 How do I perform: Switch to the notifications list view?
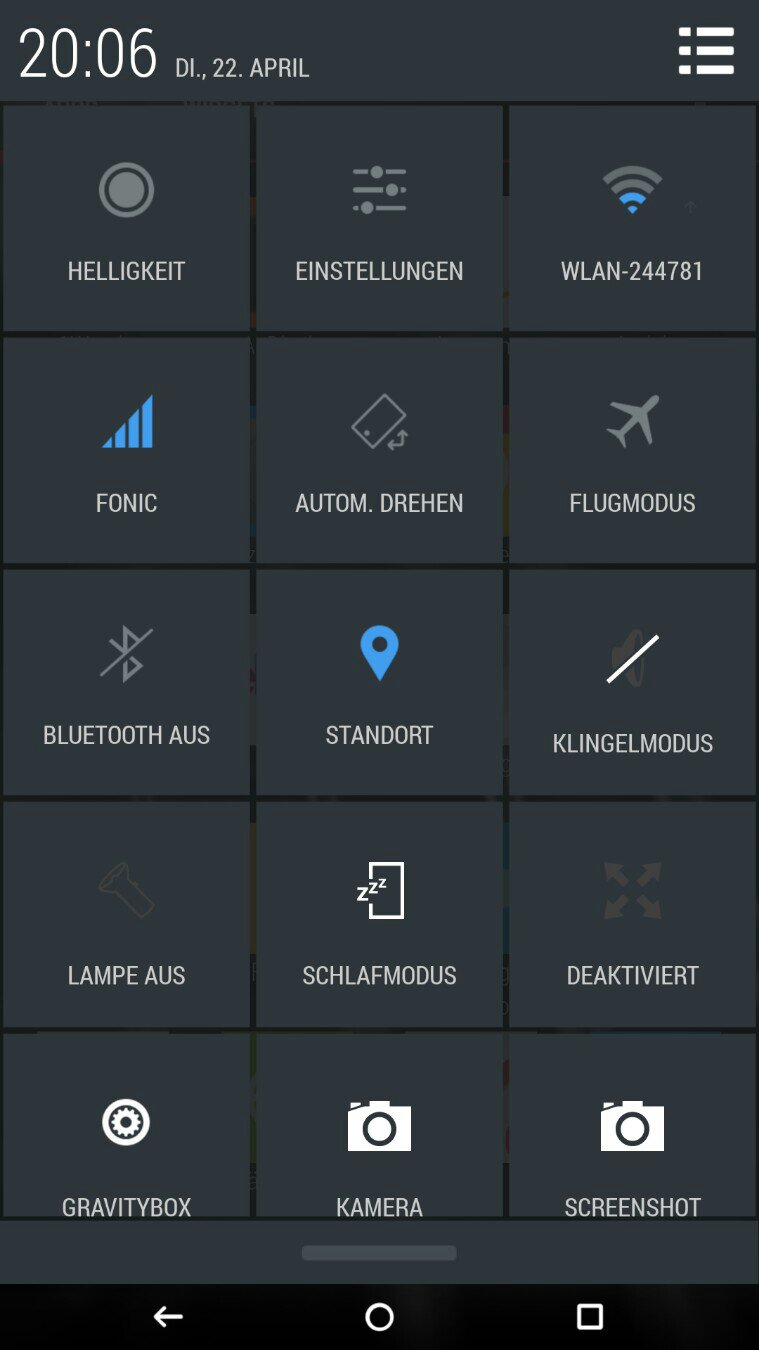tap(706, 51)
